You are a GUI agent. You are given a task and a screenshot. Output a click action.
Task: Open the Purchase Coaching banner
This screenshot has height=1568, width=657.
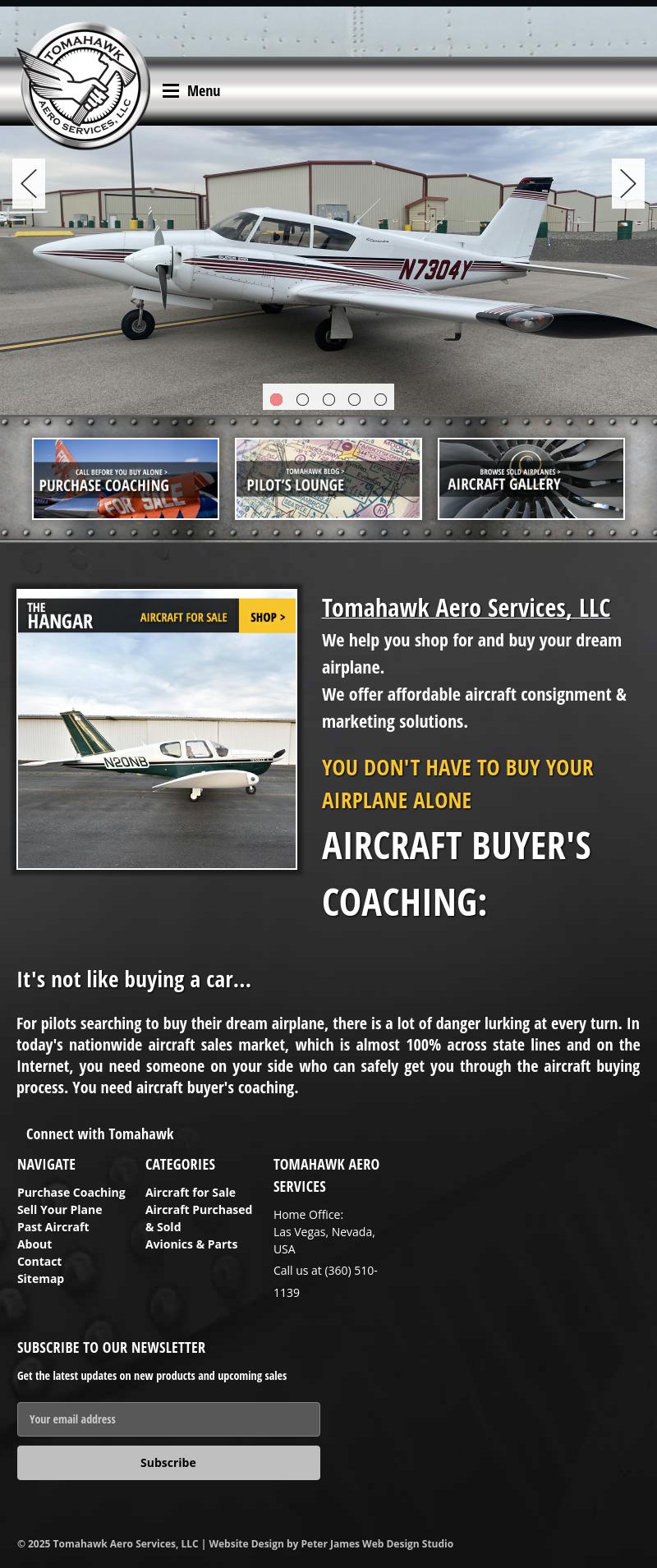click(x=126, y=479)
